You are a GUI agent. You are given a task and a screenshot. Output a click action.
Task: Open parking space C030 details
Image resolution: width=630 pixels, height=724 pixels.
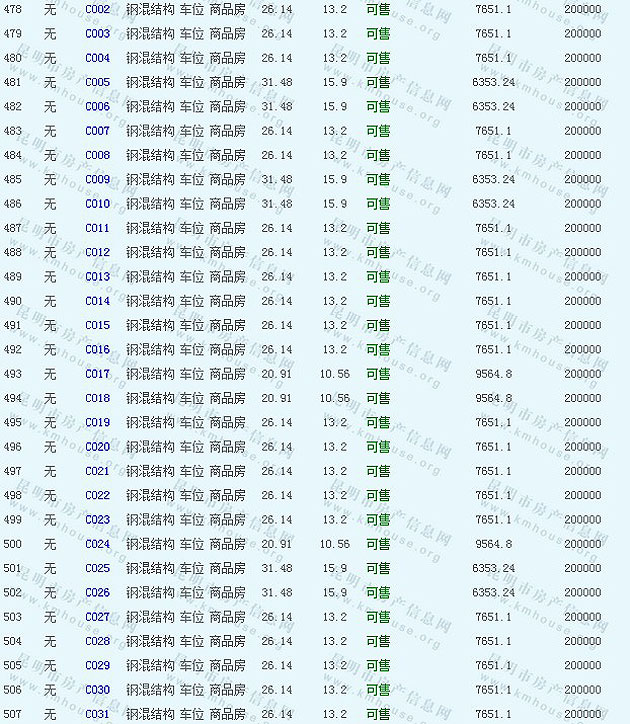pyautogui.click(x=97, y=690)
